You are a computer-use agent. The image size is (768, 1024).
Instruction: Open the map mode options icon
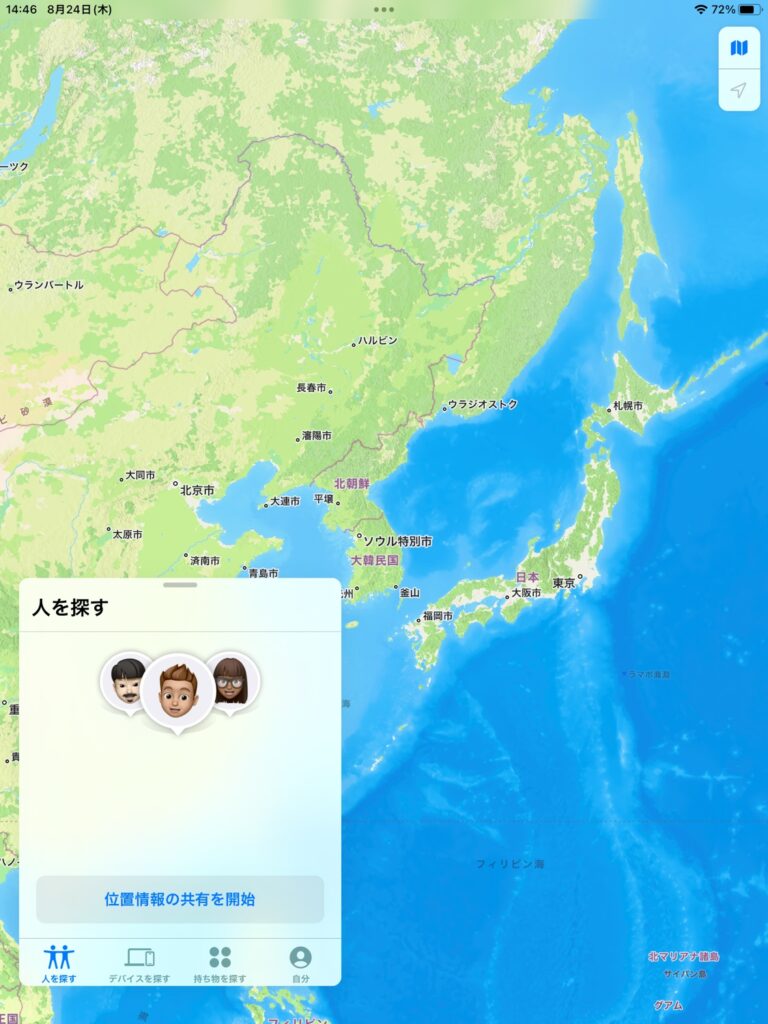tap(739, 48)
